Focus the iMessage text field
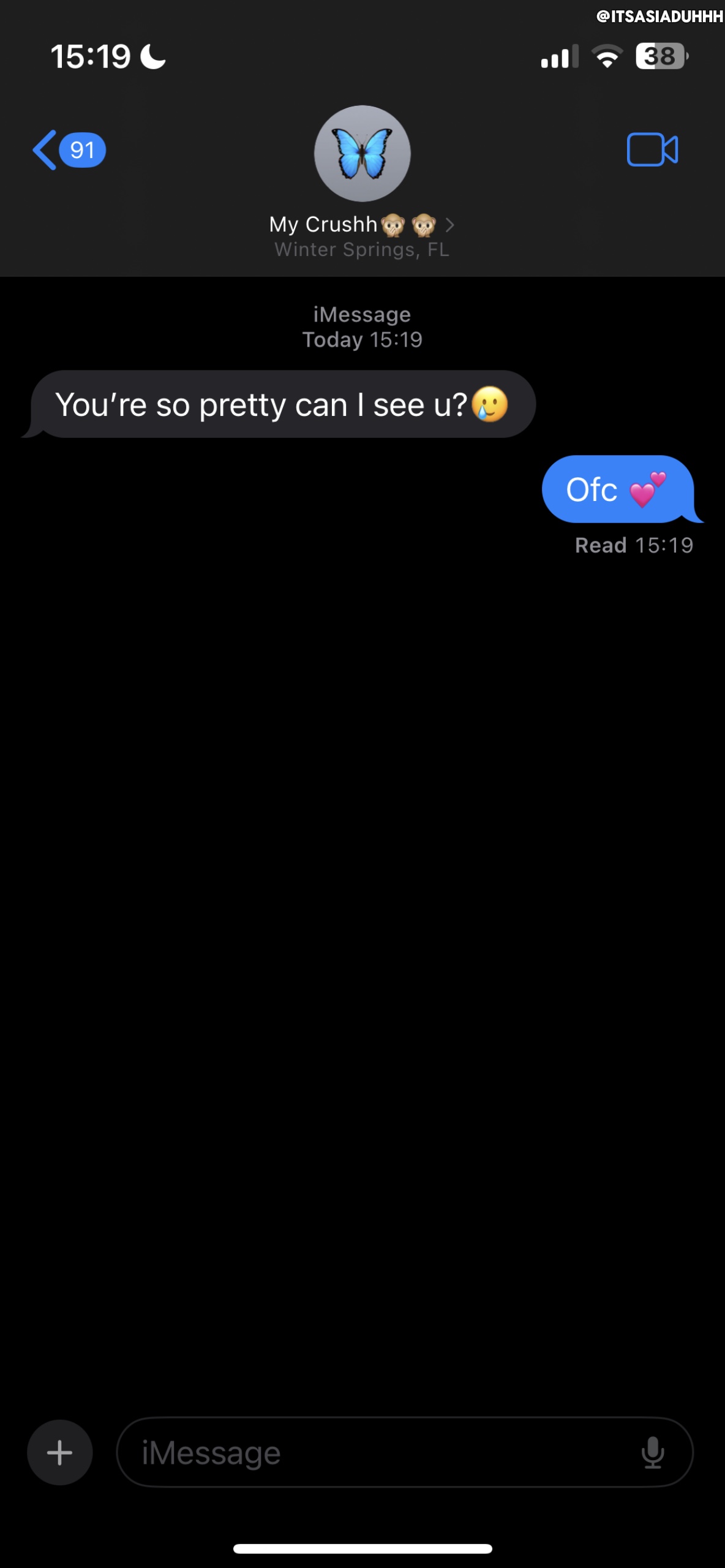 380,1452
